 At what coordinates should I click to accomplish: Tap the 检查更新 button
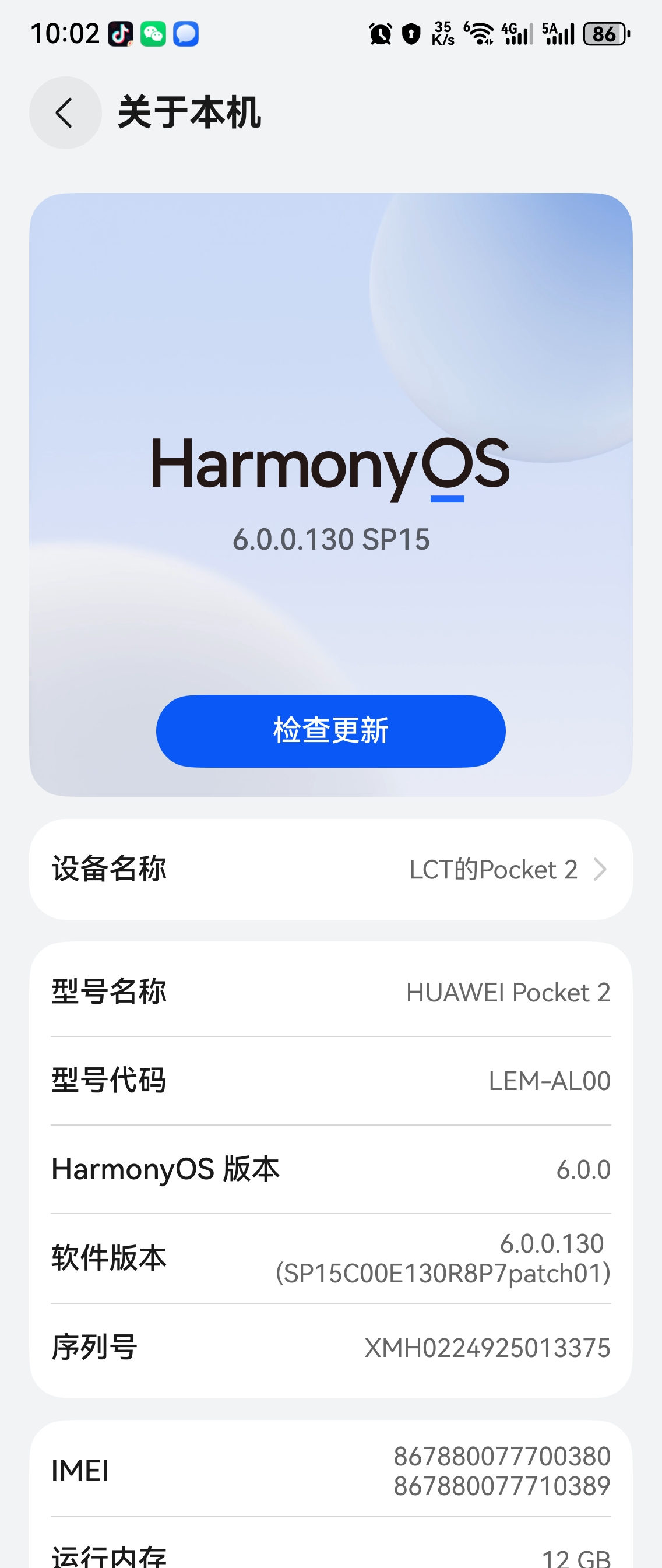(x=330, y=730)
